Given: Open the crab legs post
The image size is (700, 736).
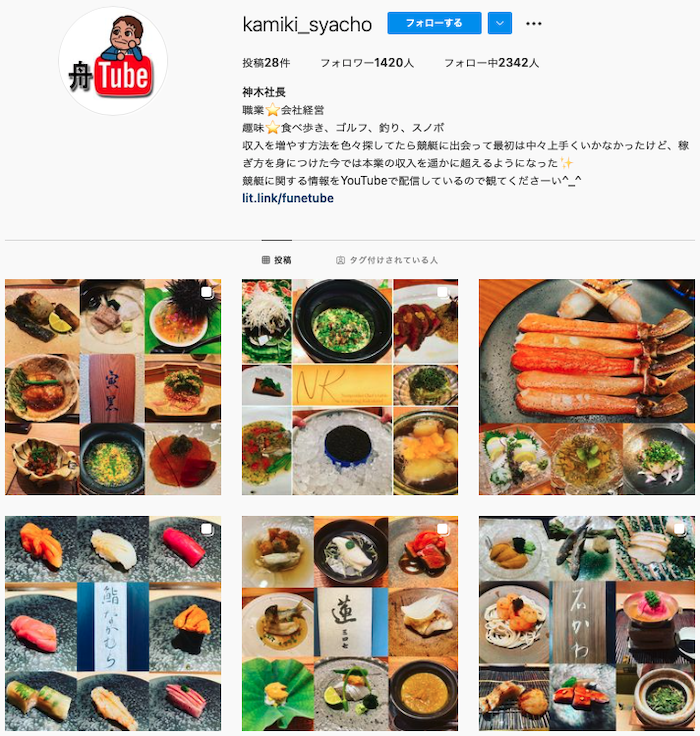Looking at the screenshot, I should tap(586, 387).
